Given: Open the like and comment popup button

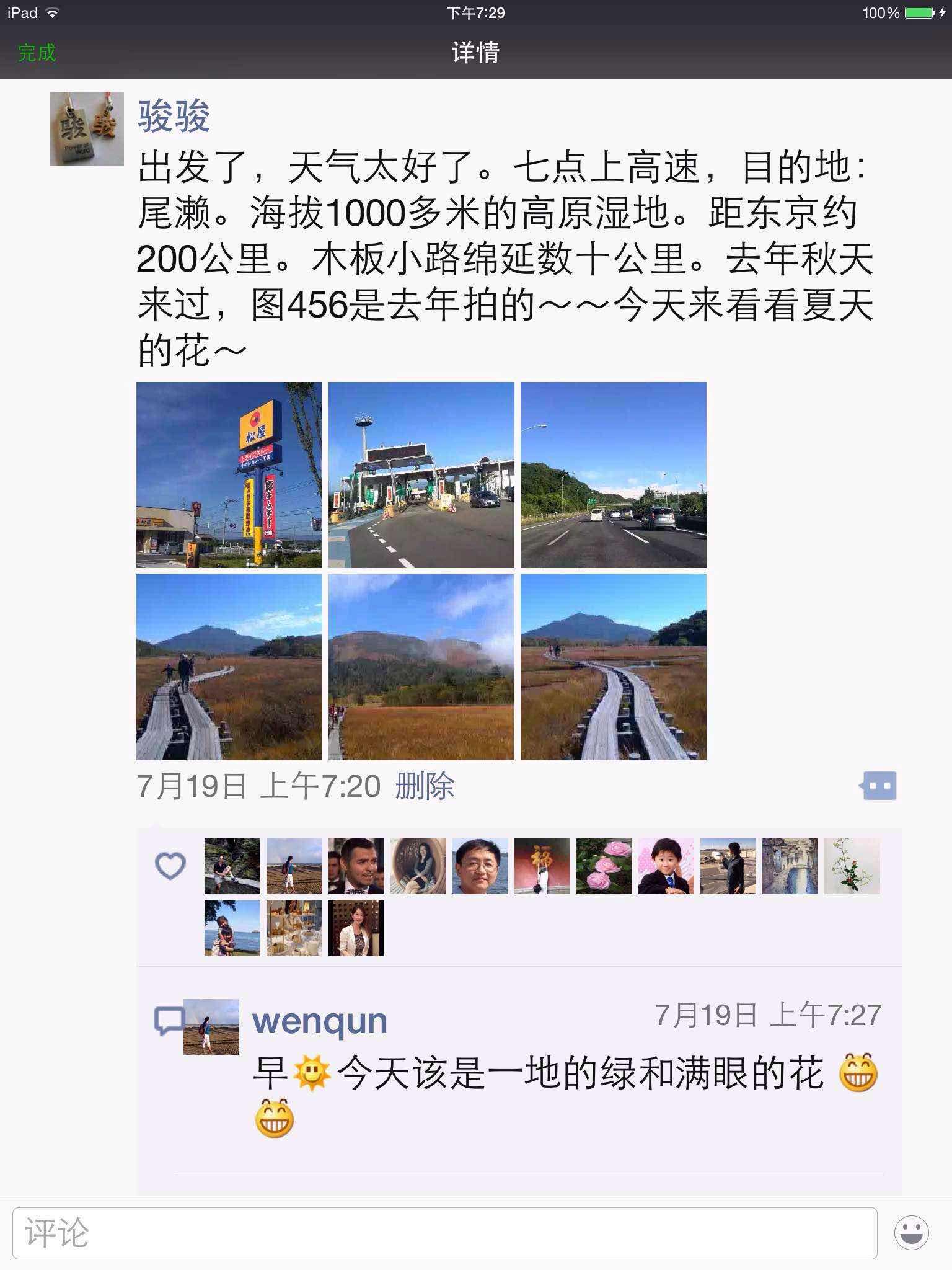Looking at the screenshot, I should 878,786.
